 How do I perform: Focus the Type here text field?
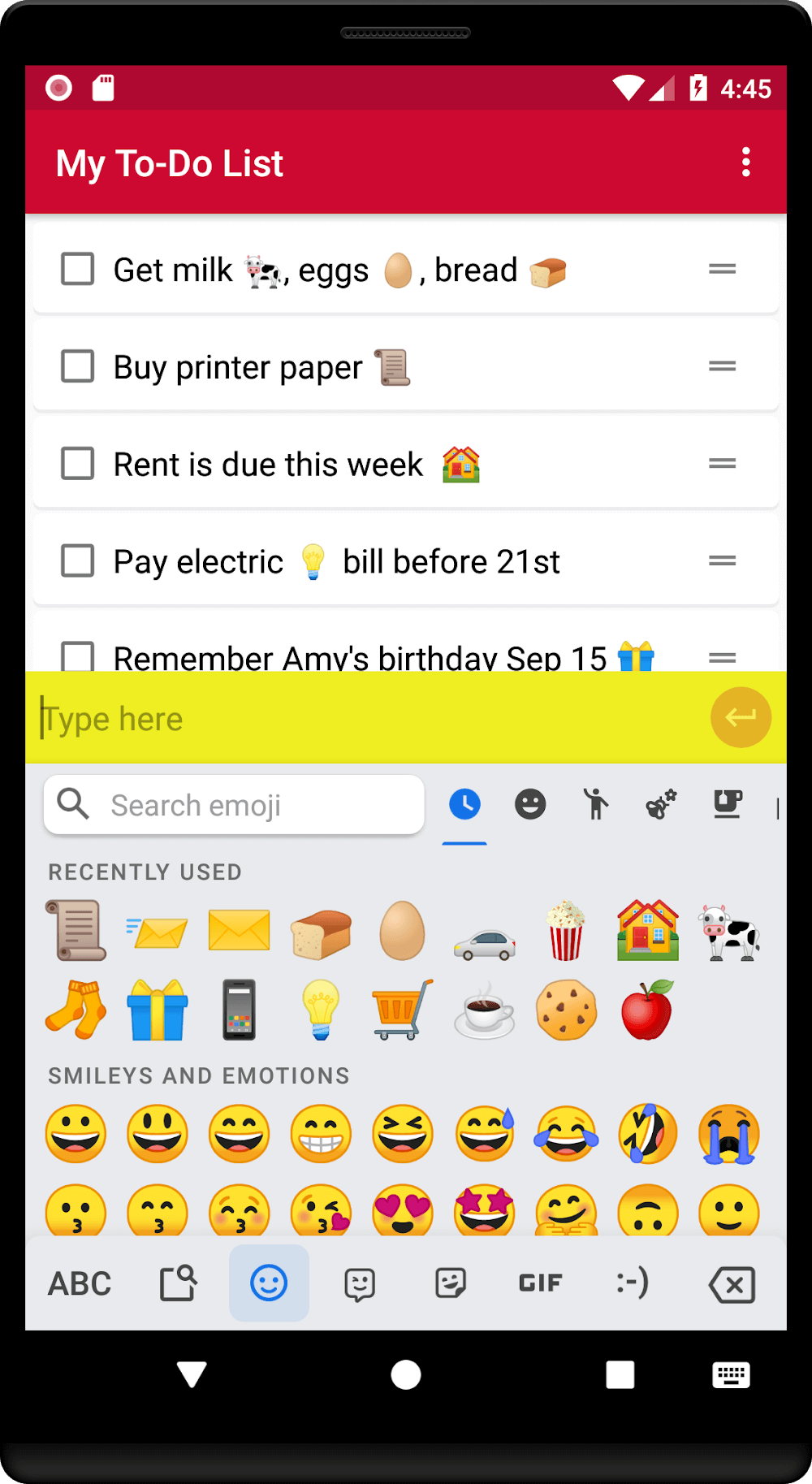tap(365, 719)
